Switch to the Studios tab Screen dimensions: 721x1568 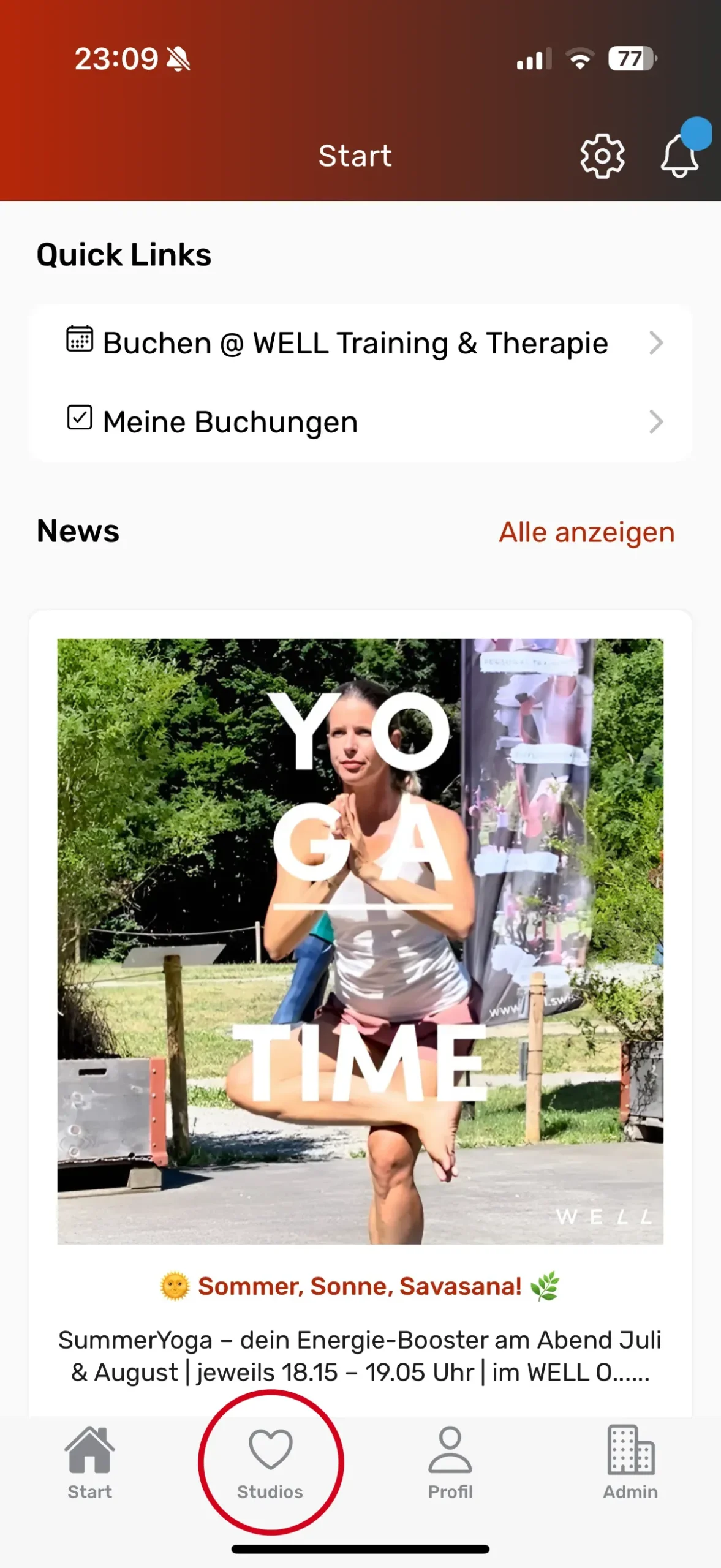tap(270, 1461)
